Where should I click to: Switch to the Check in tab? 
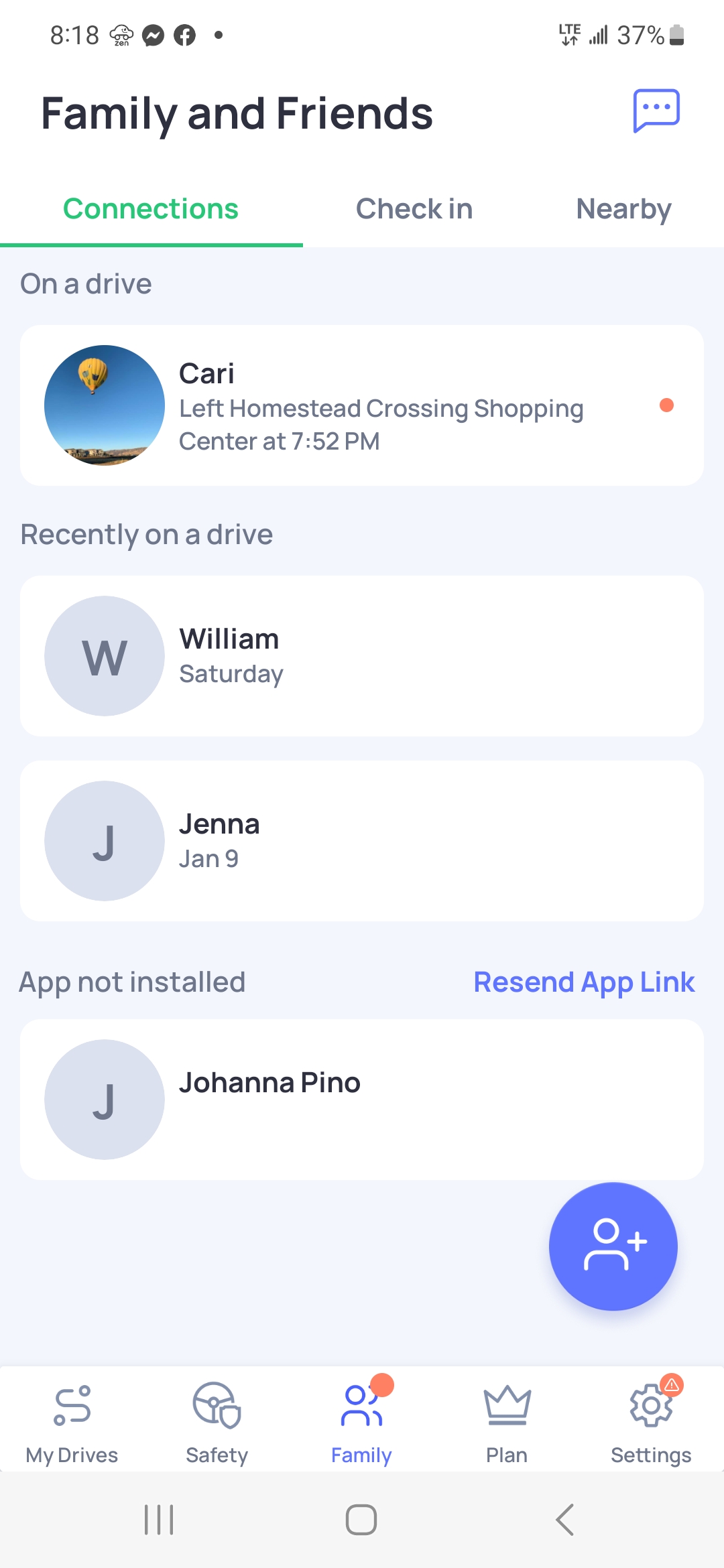(413, 208)
